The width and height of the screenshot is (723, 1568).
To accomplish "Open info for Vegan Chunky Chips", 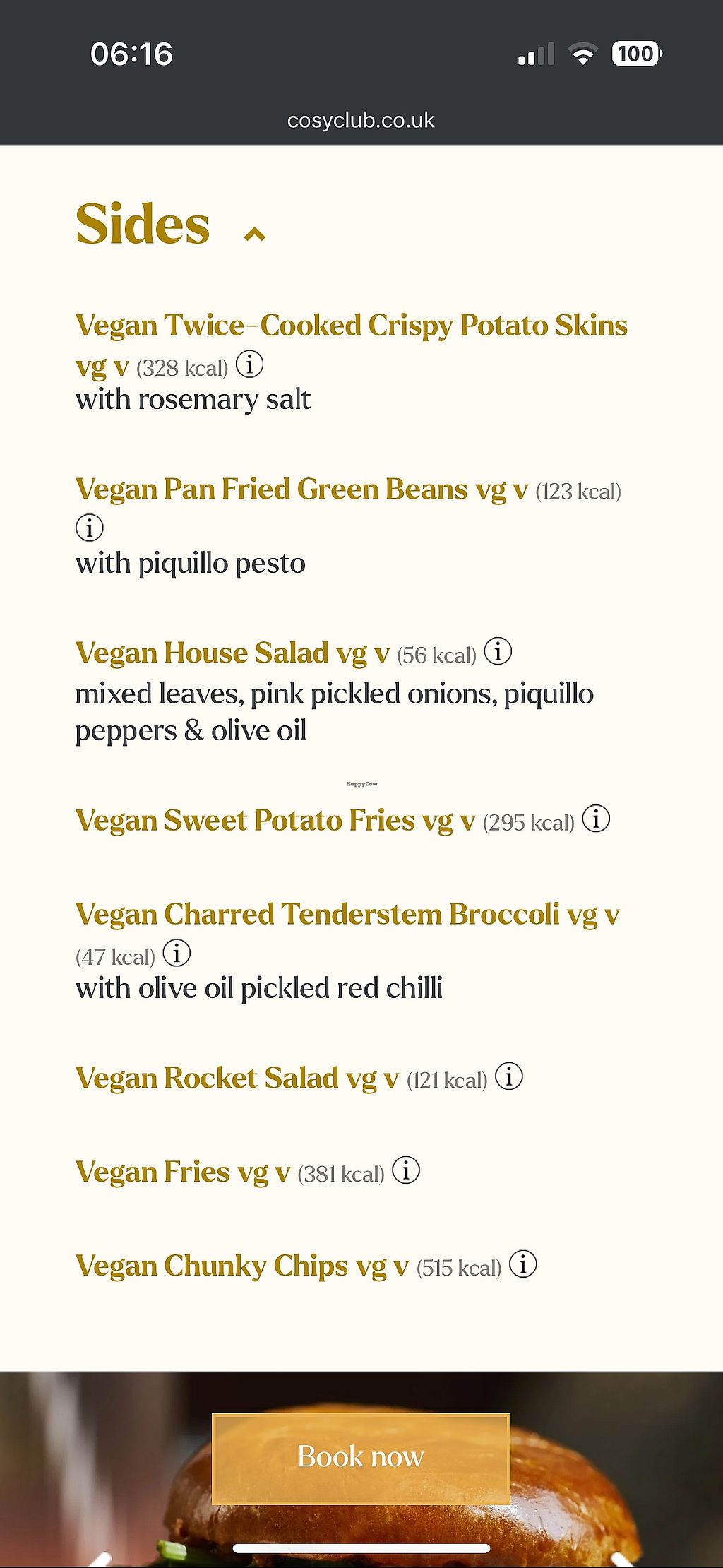I will (x=523, y=1264).
